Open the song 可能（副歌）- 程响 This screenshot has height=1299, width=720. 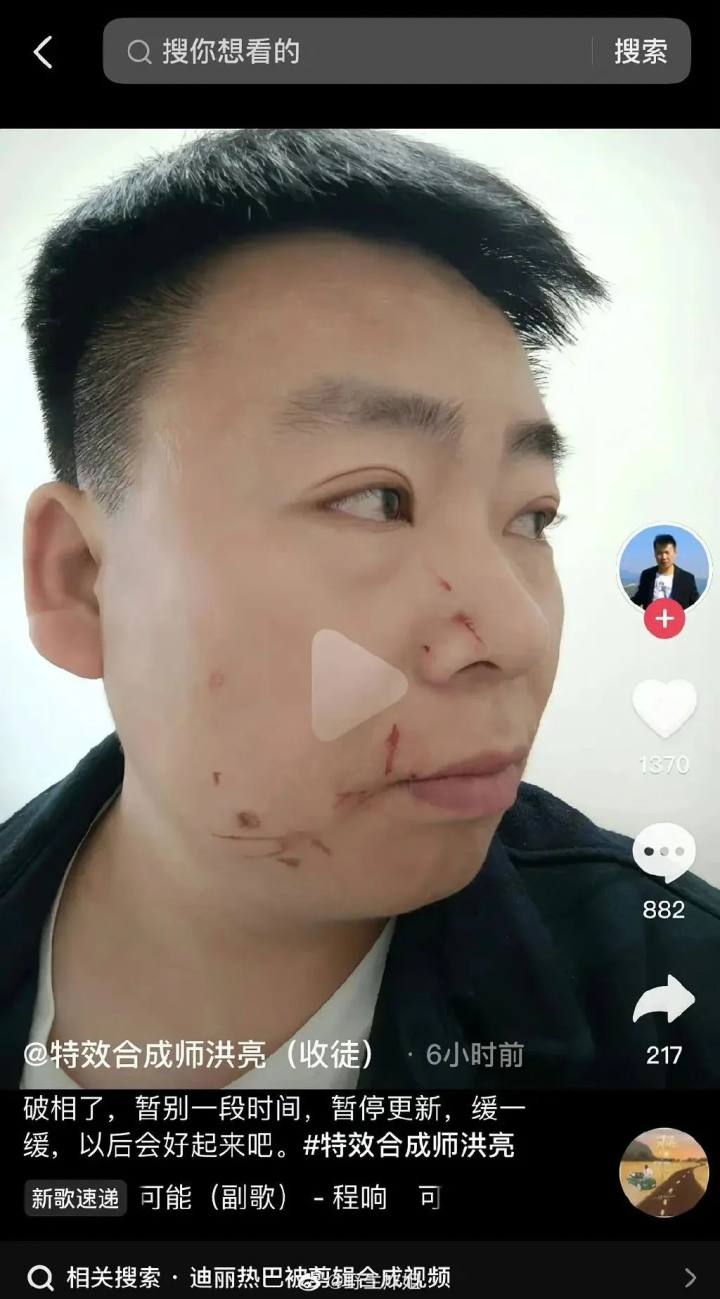click(262, 1197)
